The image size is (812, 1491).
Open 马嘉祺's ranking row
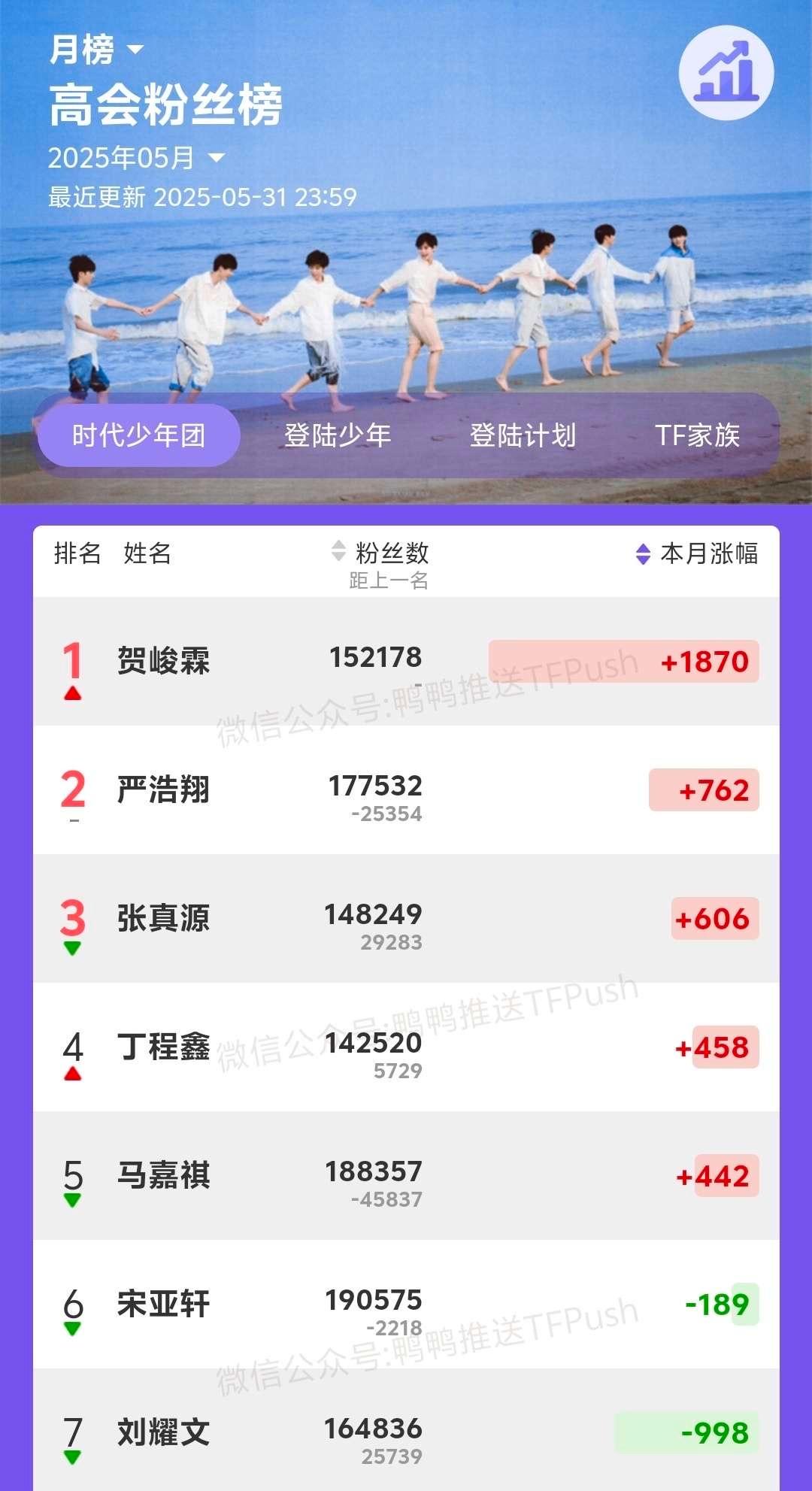(x=406, y=1176)
